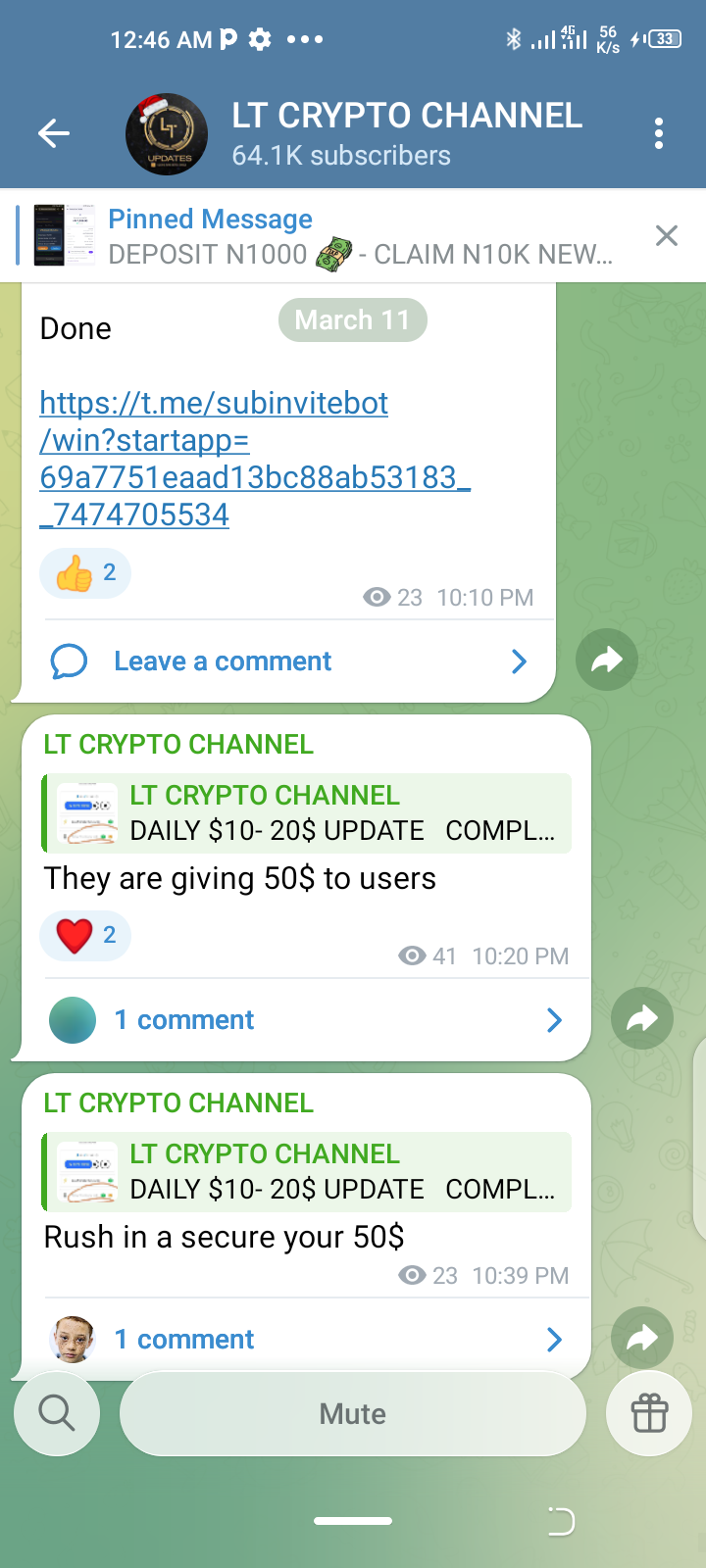Viewport: 706px width, 1568px height.
Task: Open quoted reply above 'Rush in a secure'
Action: click(x=306, y=1172)
